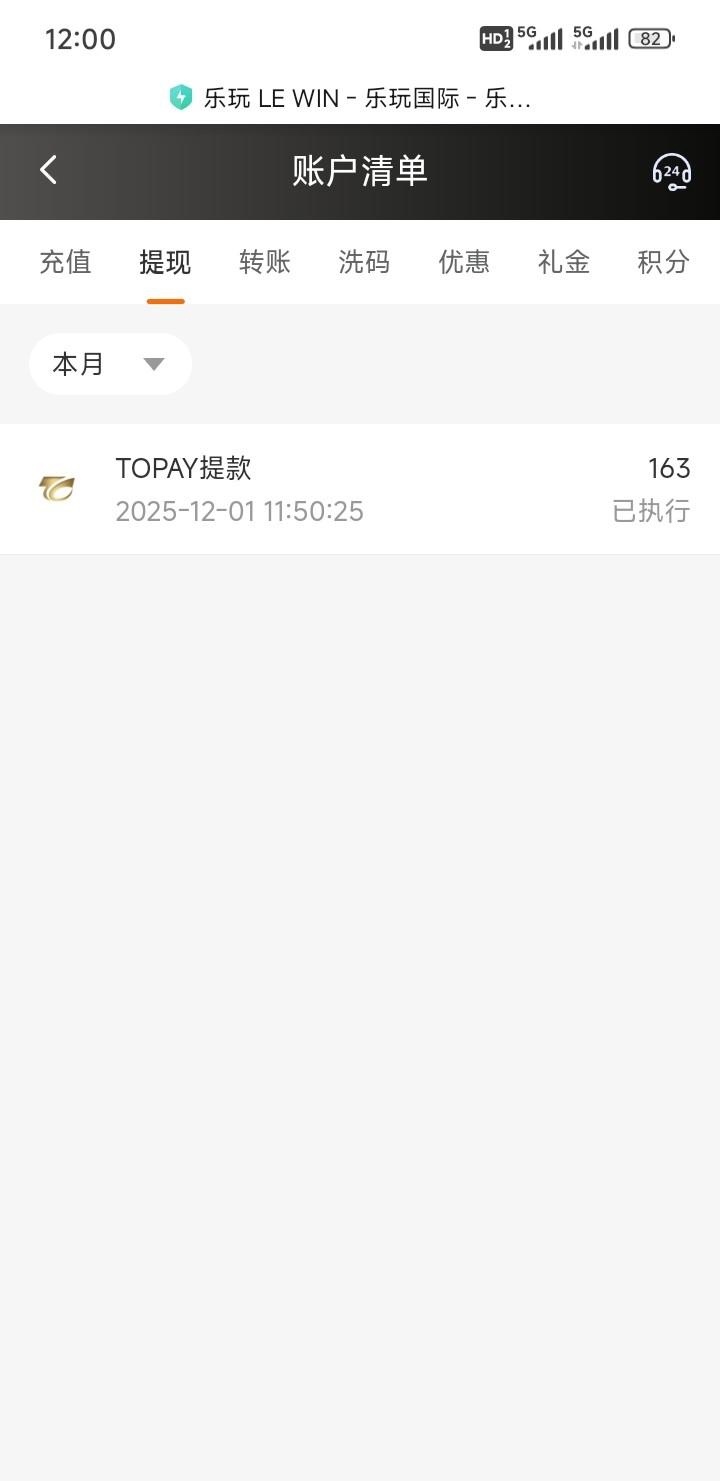Viewport: 720px width, 1481px height.
Task: View the 礼金 tab
Action: [564, 262]
